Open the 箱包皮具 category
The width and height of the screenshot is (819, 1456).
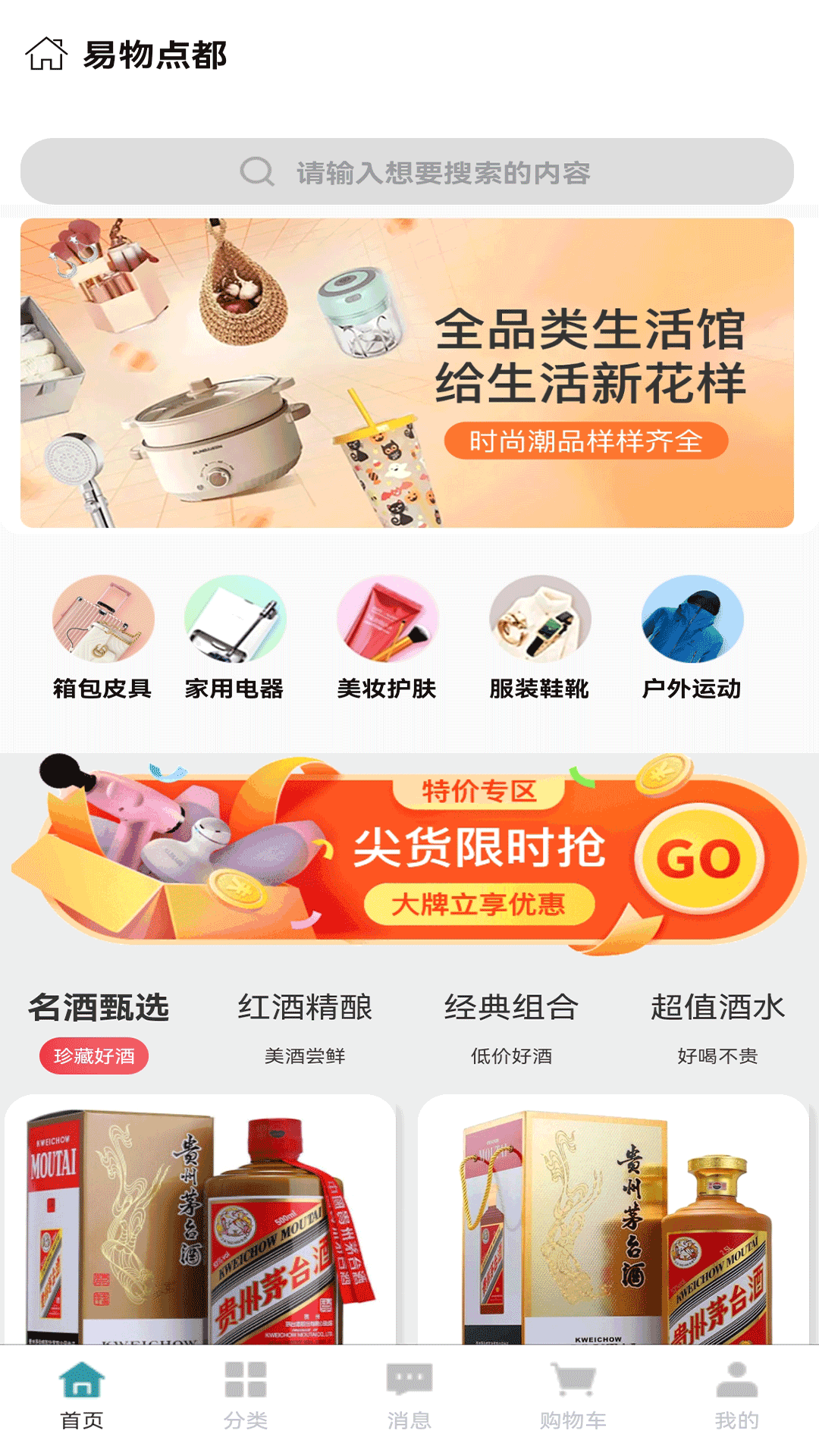tap(102, 637)
